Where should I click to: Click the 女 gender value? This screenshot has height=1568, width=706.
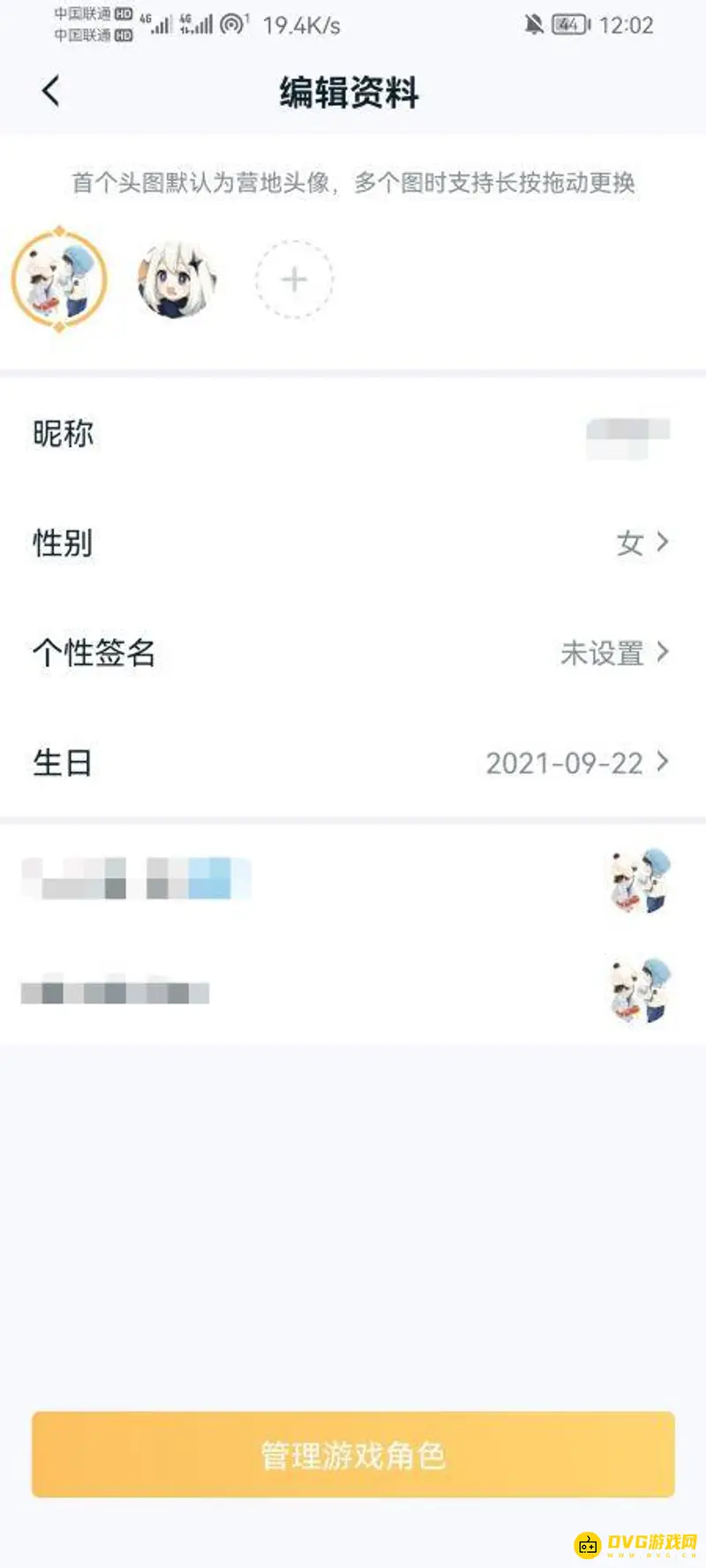tap(629, 544)
